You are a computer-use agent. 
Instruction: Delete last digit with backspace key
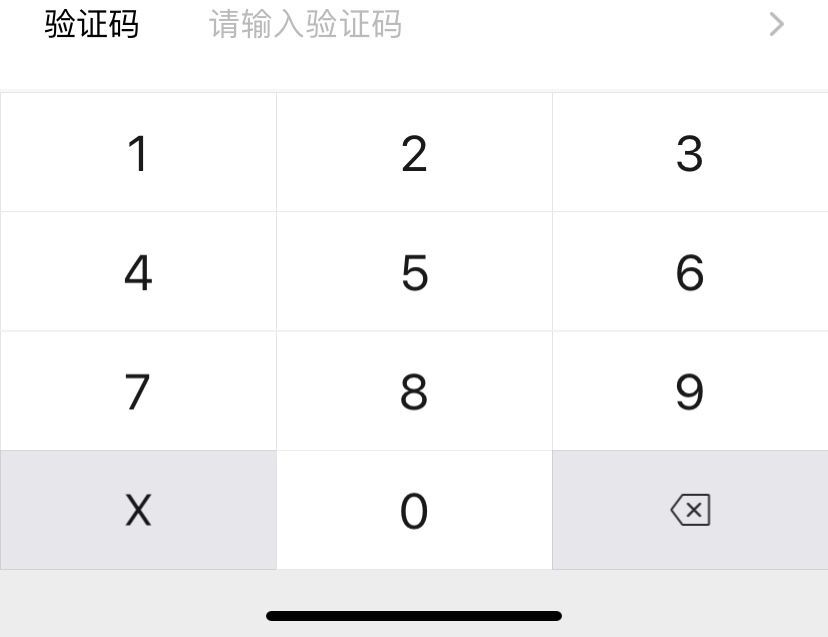tap(690, 511)
